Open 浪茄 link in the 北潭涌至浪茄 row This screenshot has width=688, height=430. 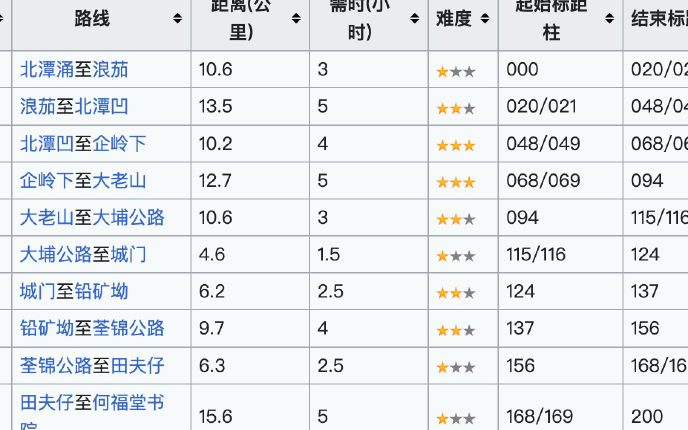click(110, 70)
